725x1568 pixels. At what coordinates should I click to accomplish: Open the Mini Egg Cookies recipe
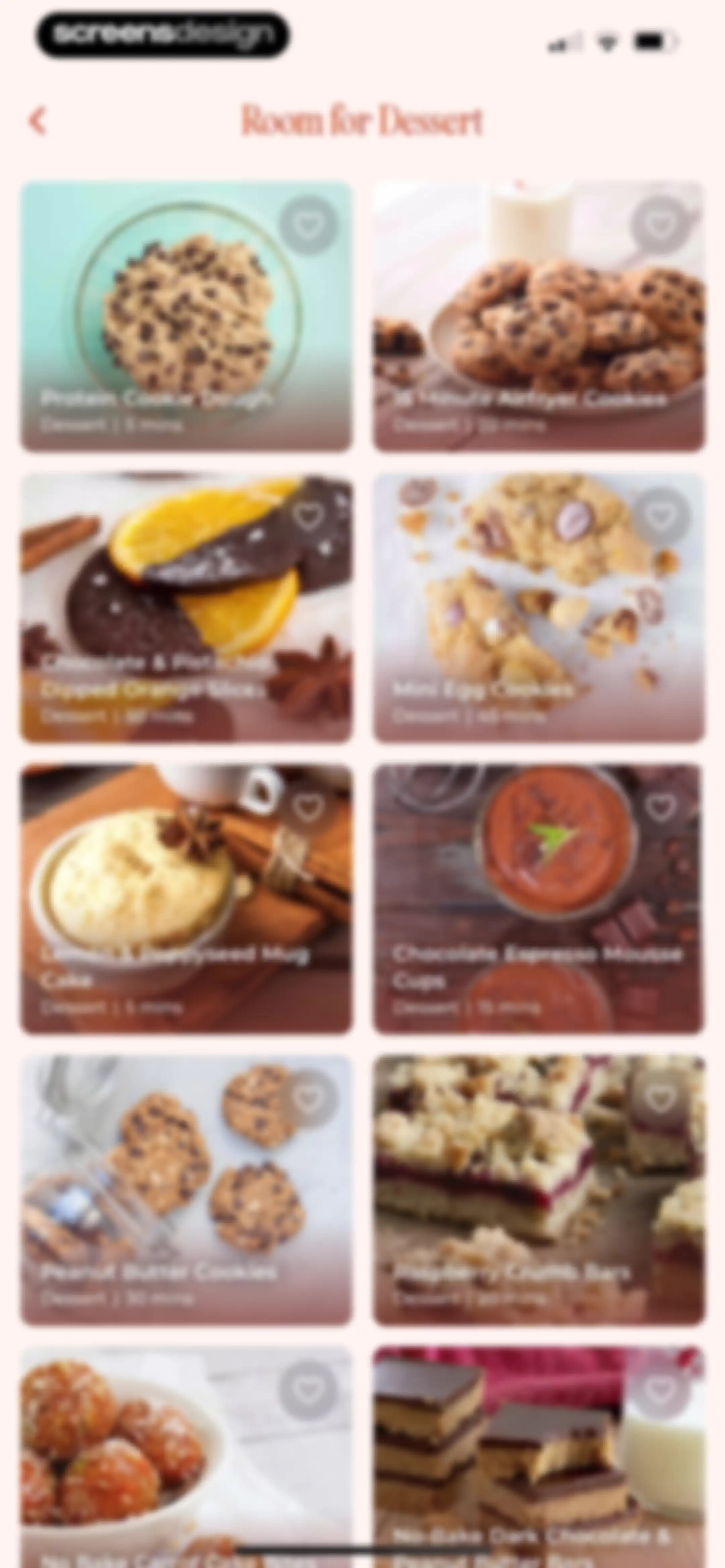point(539,607)
